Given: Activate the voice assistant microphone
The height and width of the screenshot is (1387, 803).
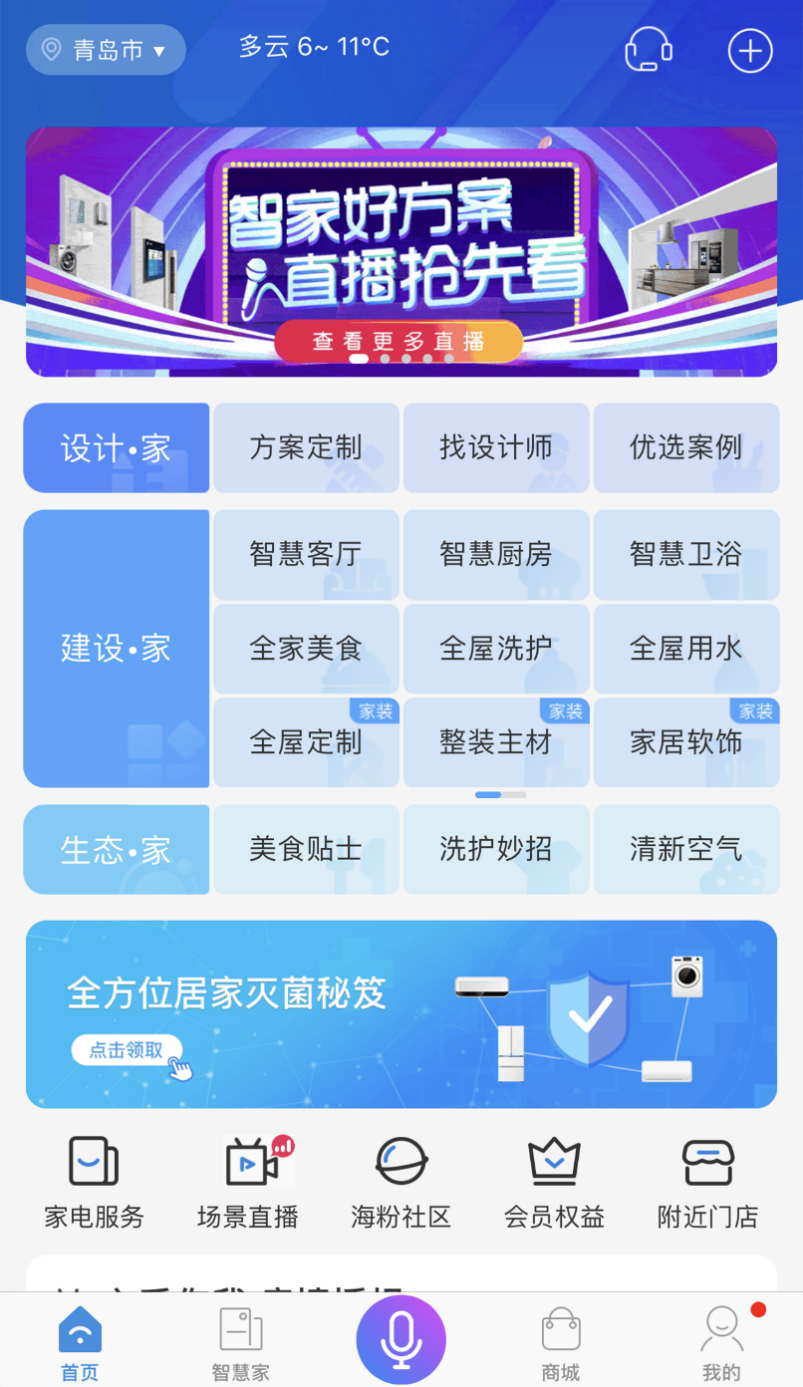Looking at the screenshot, I should [x=400, y=1338].
